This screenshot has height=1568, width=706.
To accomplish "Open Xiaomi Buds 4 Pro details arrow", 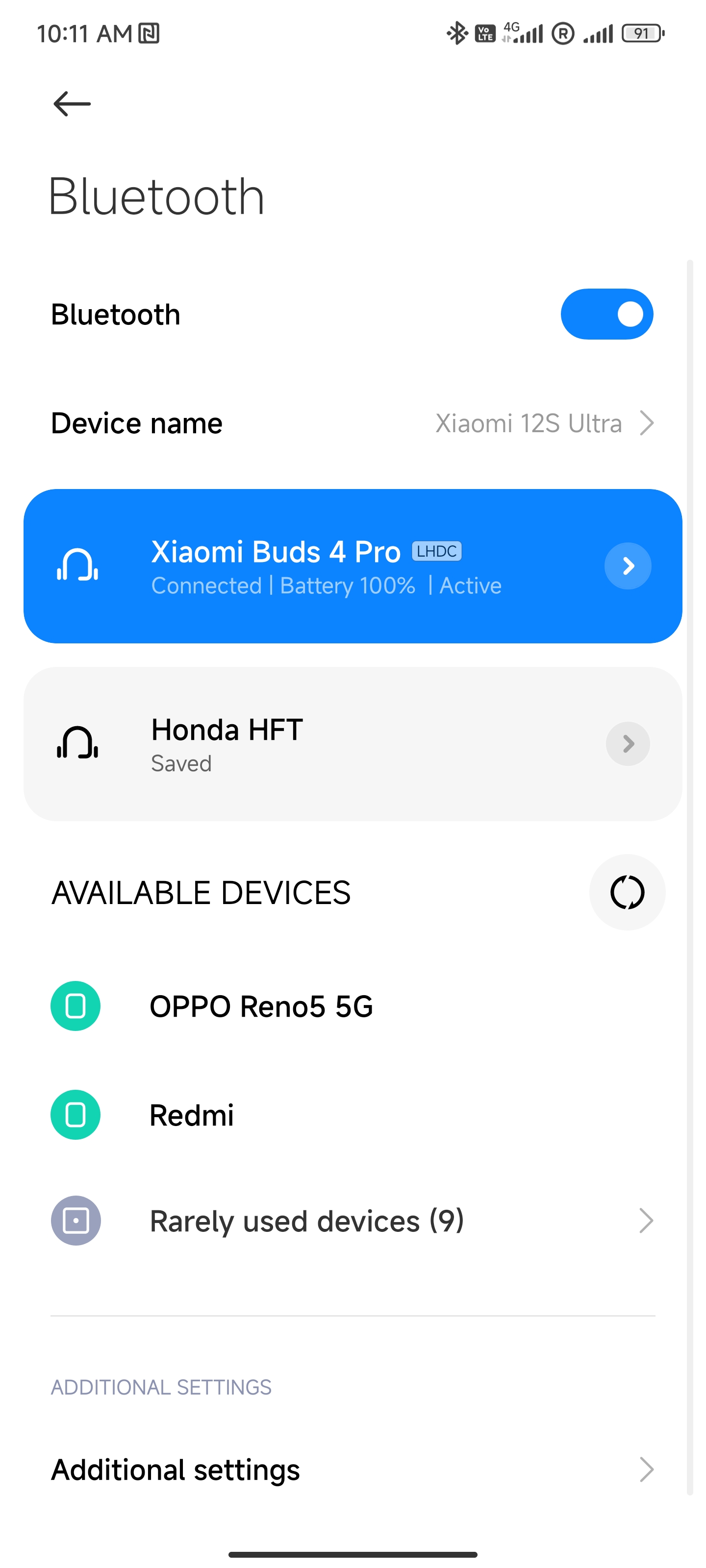I will click(628, 566).
